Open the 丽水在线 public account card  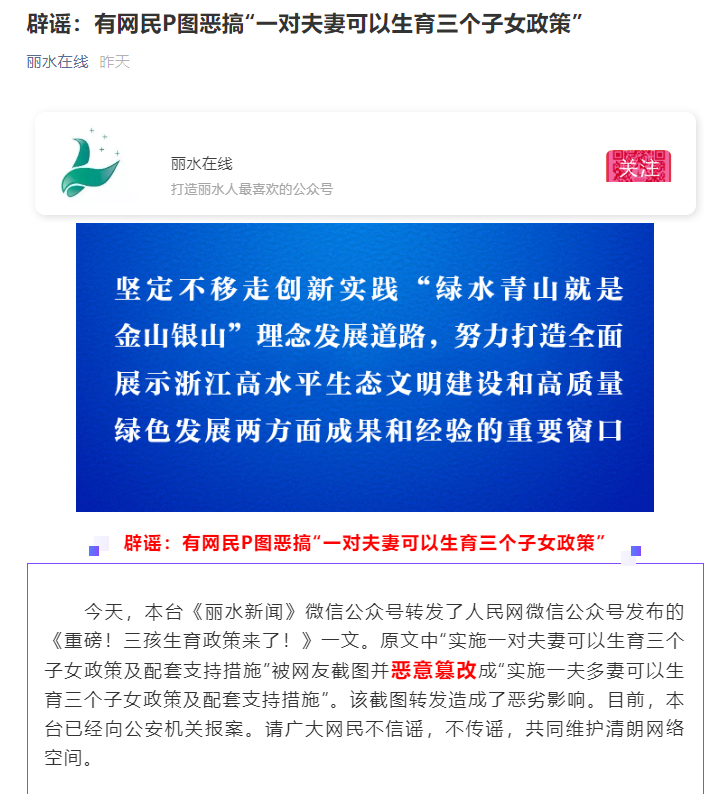[300, 165]
